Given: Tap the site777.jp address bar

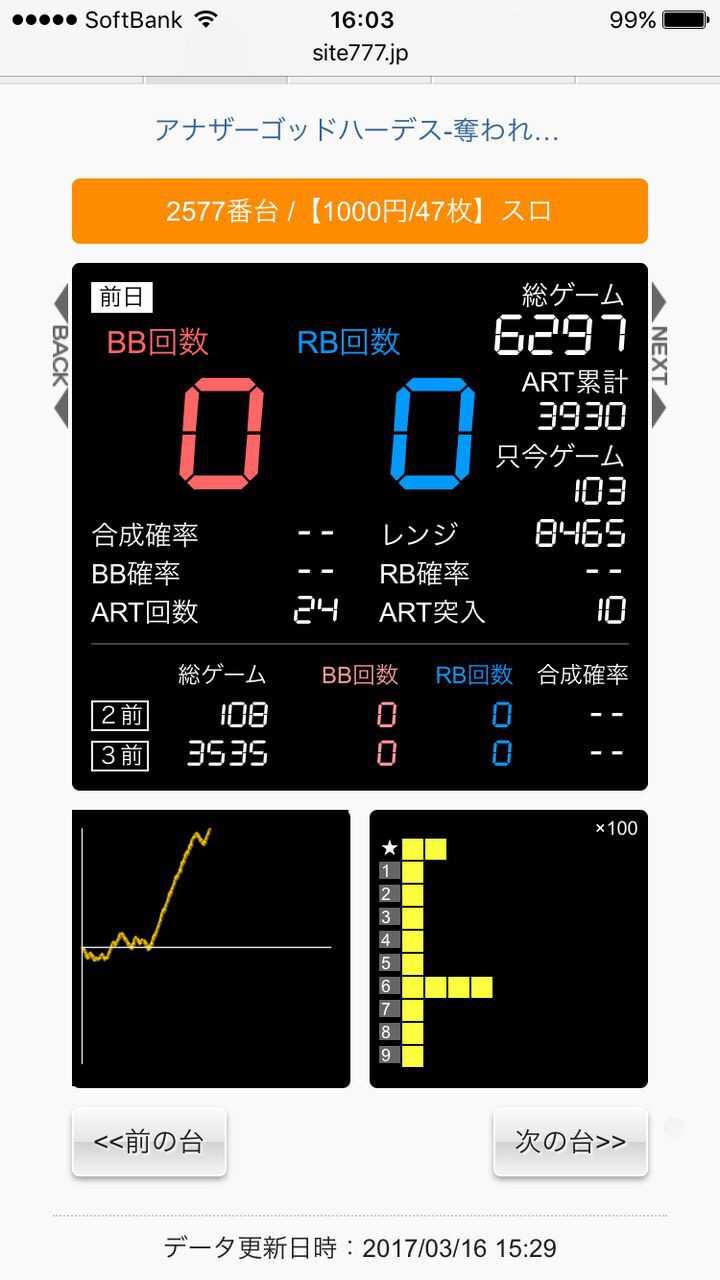Looking at the screenshot, I should tap(360, 53).
